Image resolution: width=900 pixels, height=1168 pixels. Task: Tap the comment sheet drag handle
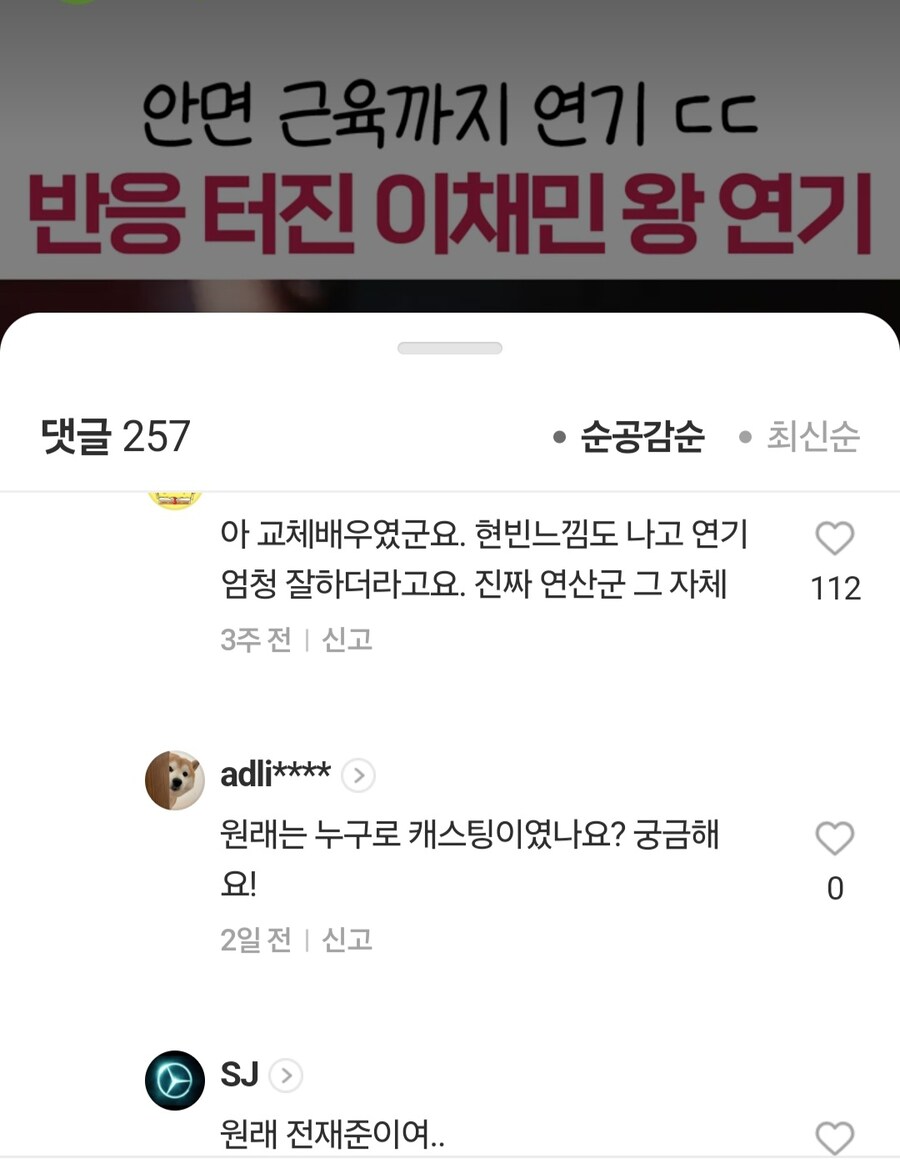pyautogui.click(x=450, y=348)
